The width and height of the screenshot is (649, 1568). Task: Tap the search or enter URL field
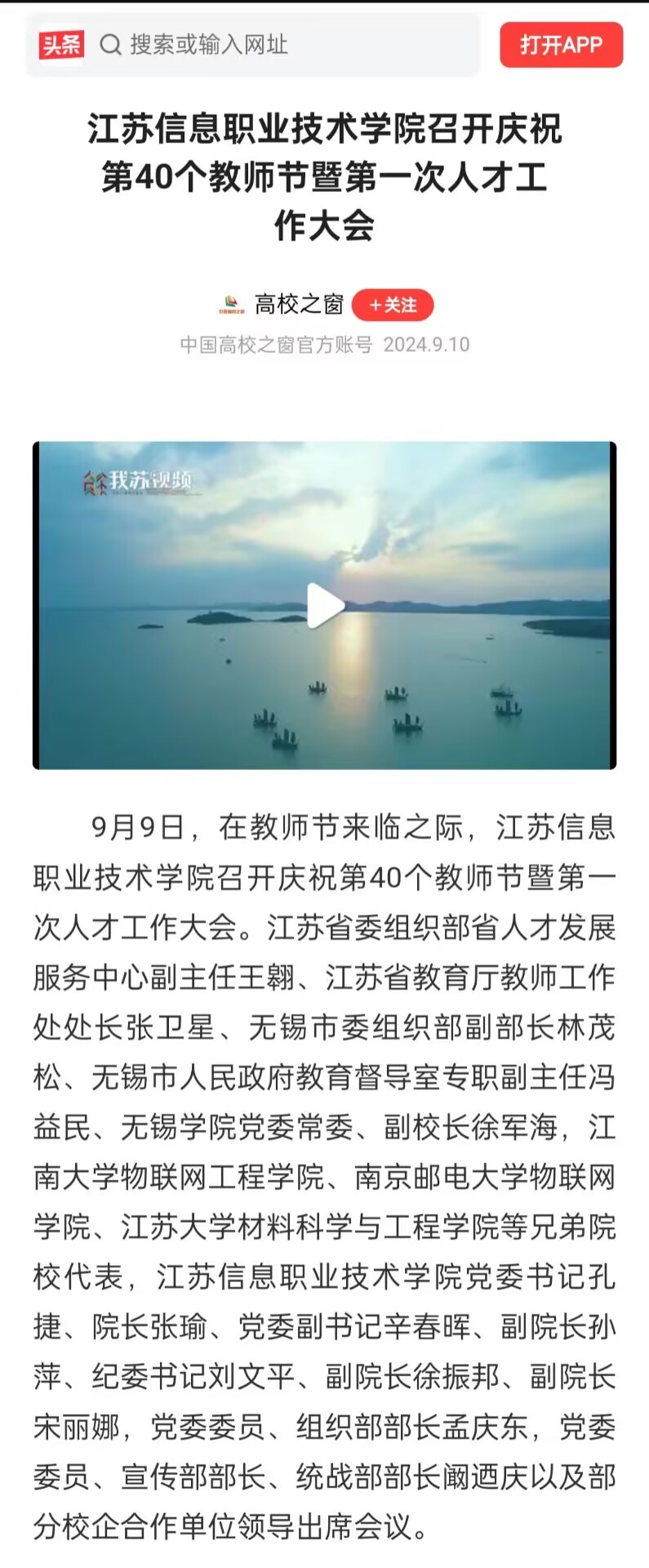pos(278,45)
